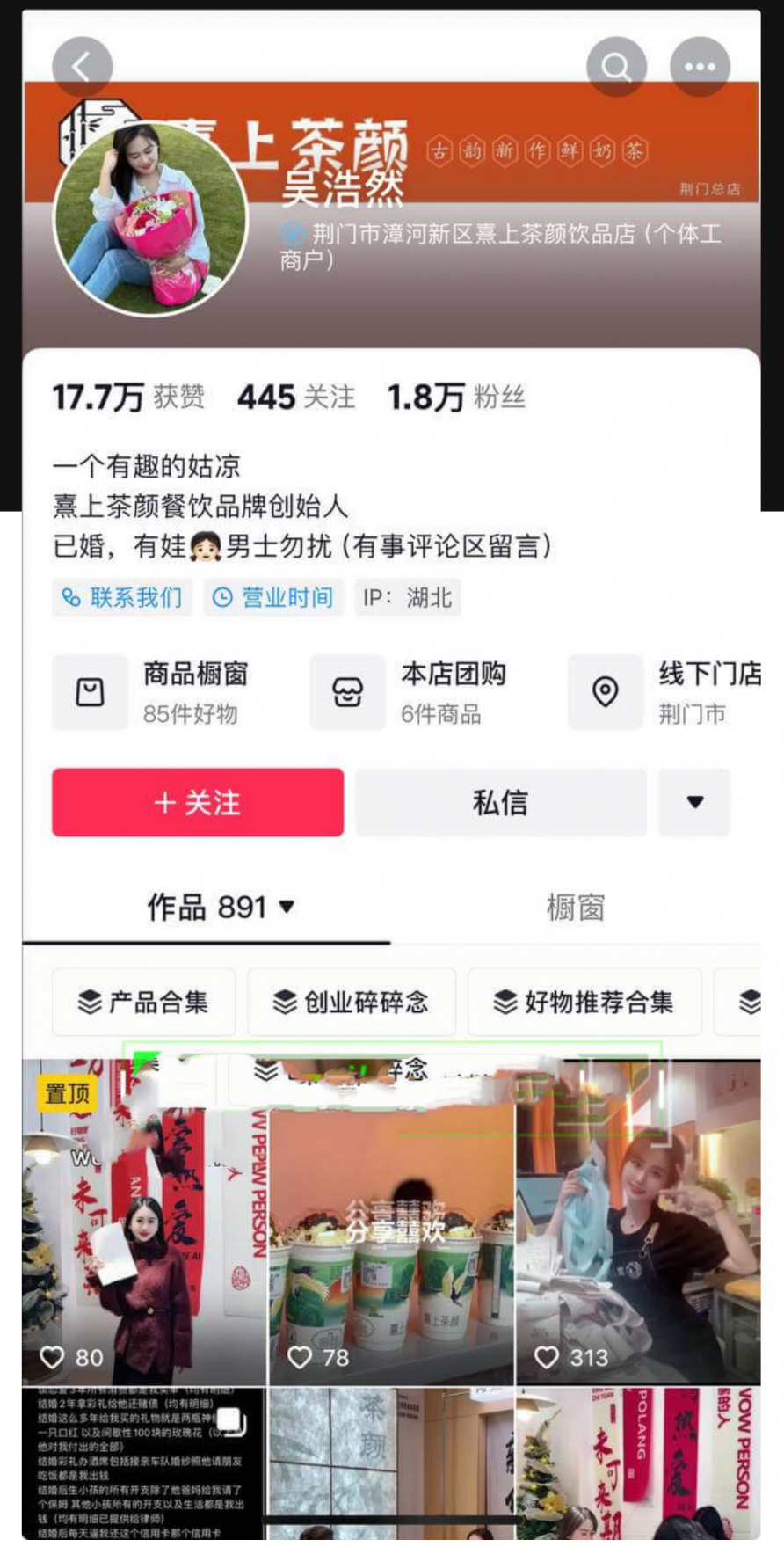Click the clock icon for 营业时间

tap(222, 598)
